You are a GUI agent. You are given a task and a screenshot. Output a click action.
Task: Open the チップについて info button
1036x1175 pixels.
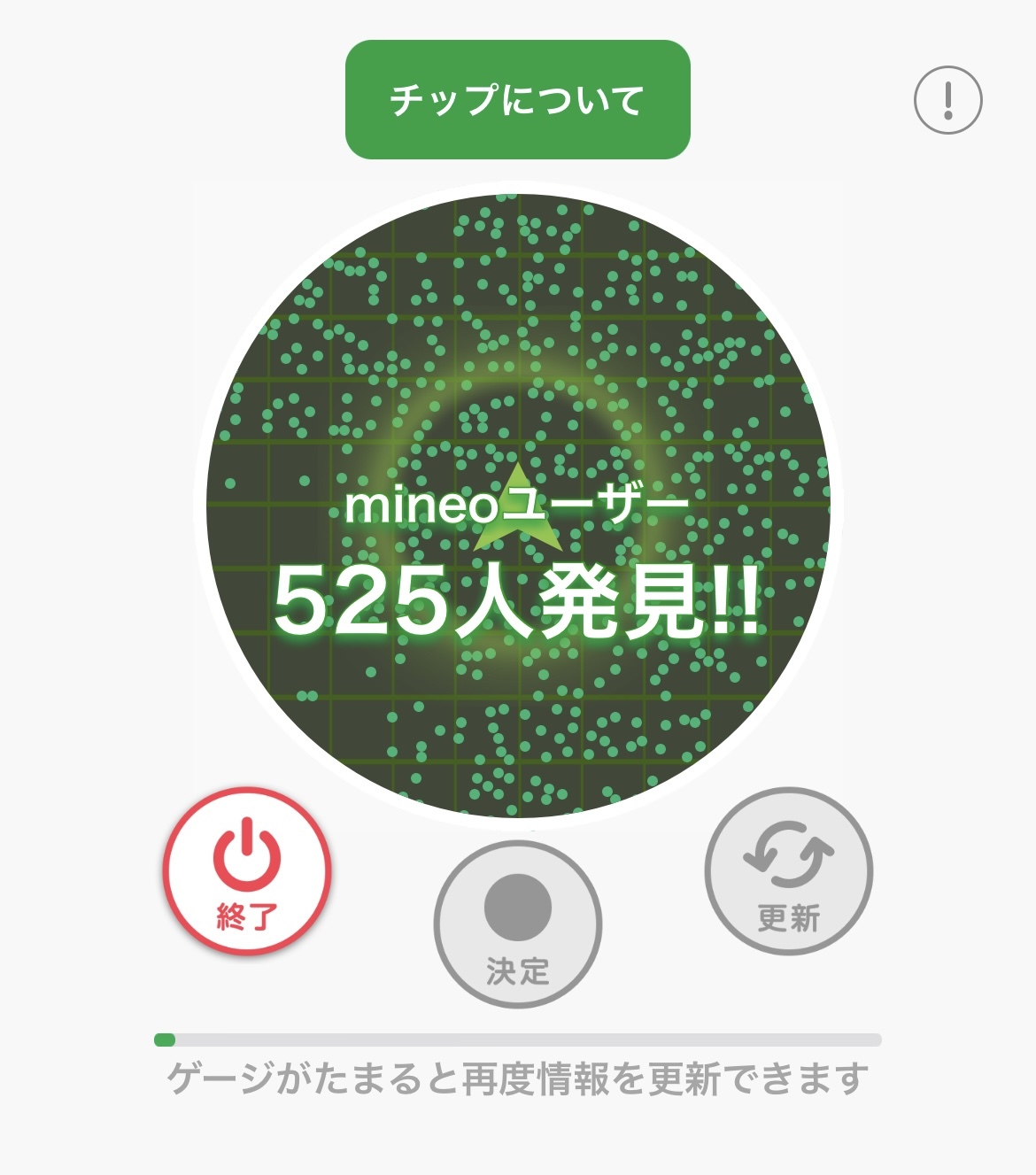click(x=517, y=99)
